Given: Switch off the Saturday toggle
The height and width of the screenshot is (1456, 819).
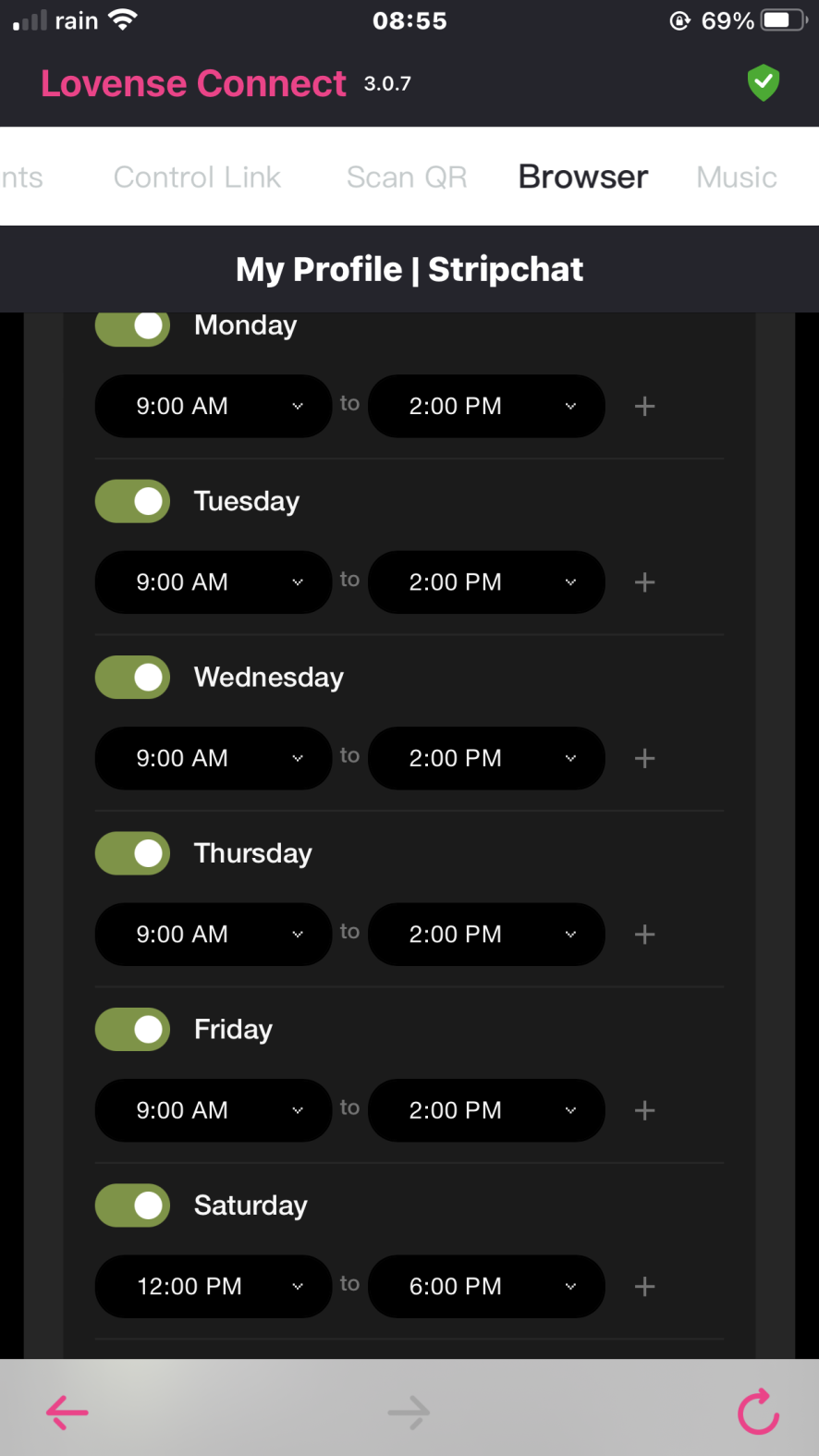Looking at the screenshot, I should (132, 1205).
